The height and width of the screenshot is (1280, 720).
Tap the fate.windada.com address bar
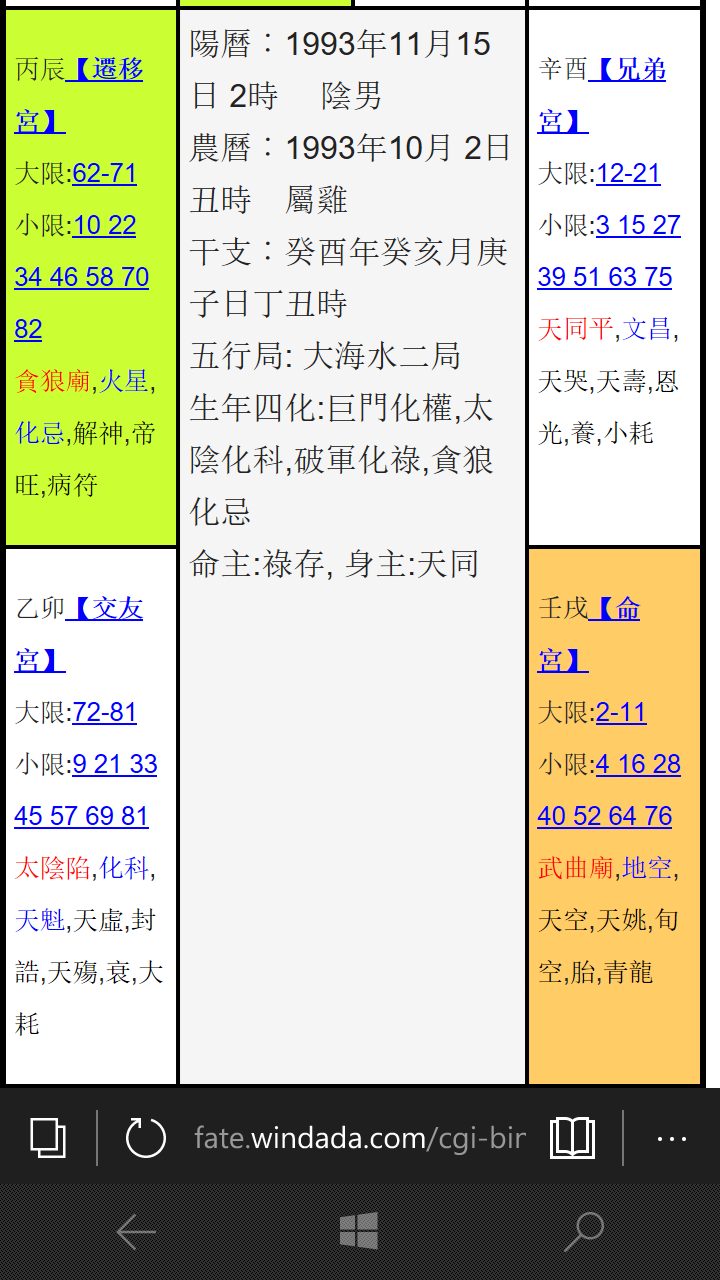pos(360,1138)
